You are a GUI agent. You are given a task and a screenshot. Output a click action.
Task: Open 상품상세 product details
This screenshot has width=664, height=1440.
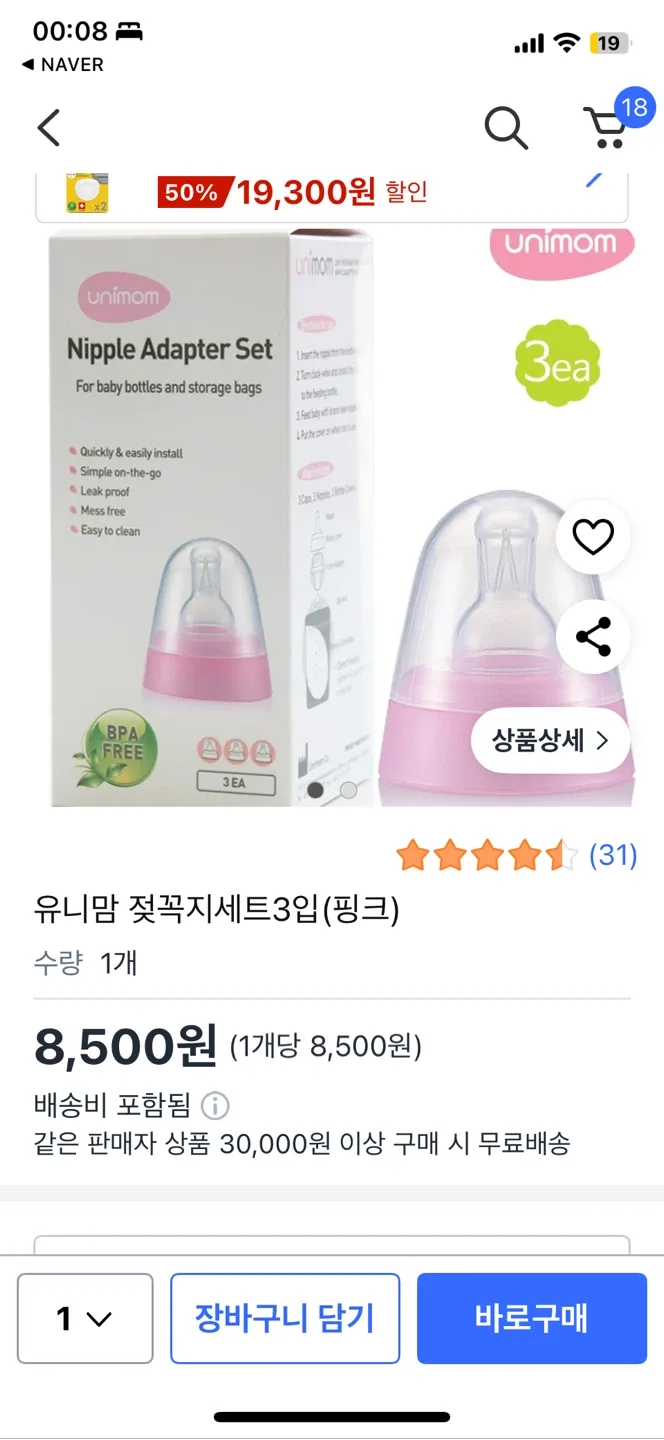550,741
